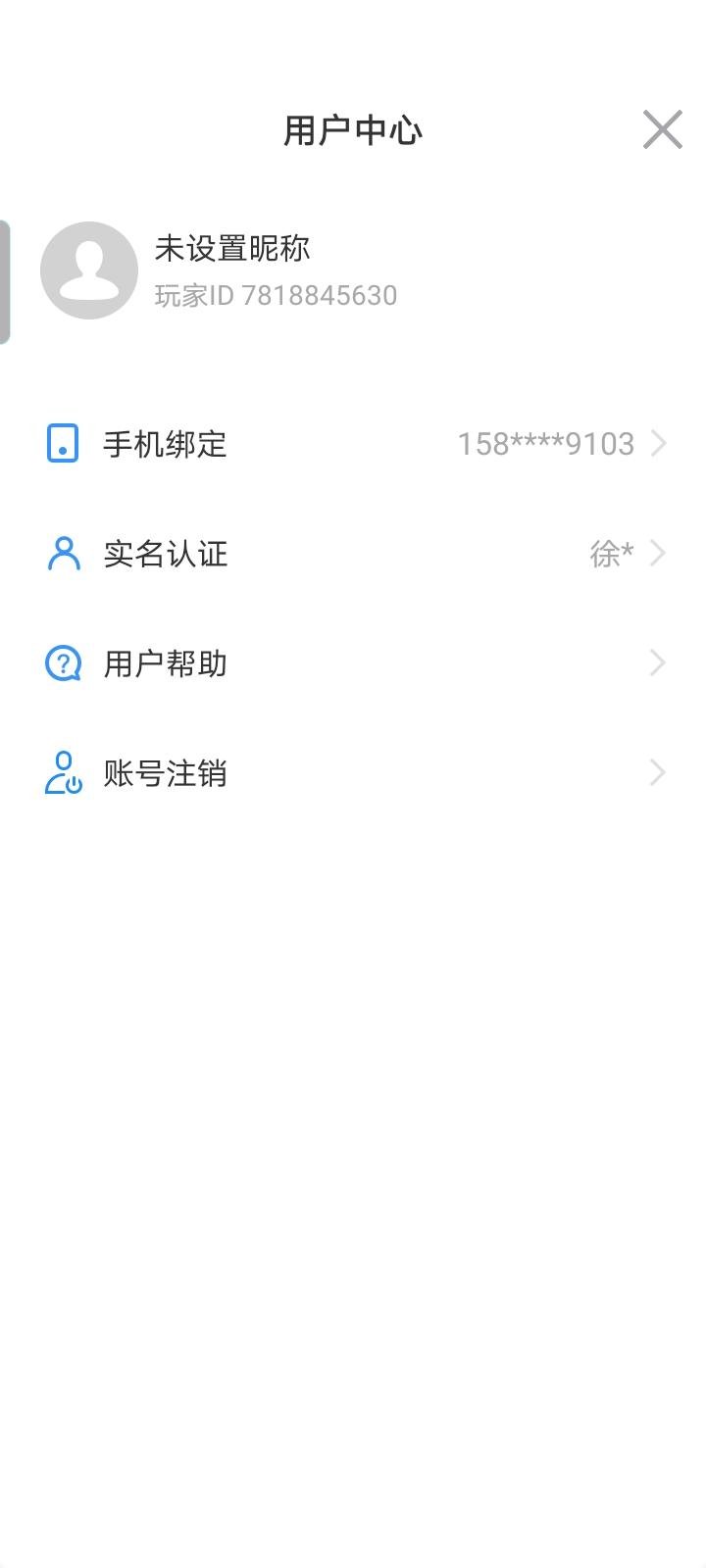Tap the profile avatar picture
706x1568 pixels.
click(89, 270)
